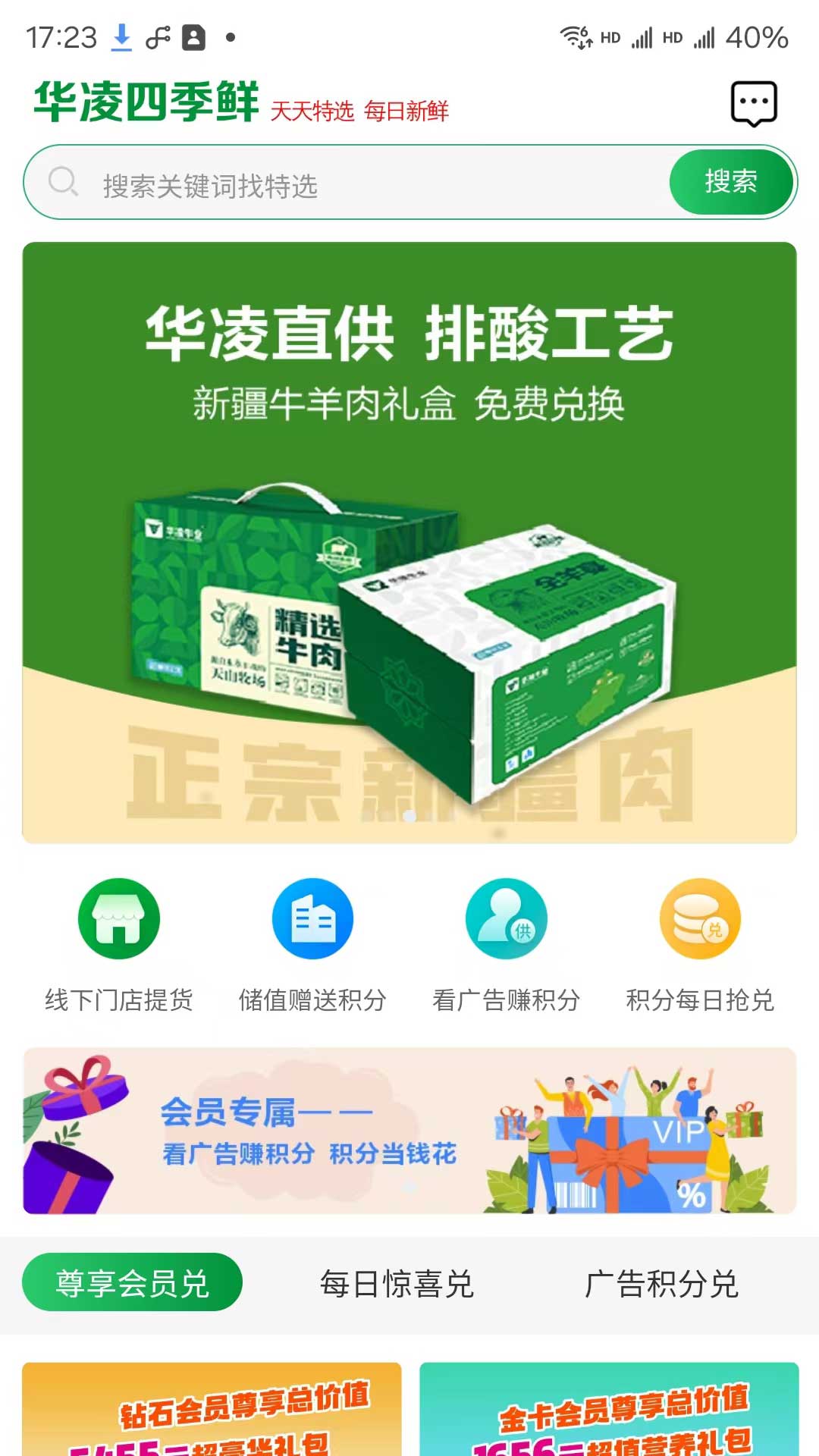Open the messages chat bubble icon
Image resolution: width=819 pixels, height=1456 pixels.
click(753, 104)
